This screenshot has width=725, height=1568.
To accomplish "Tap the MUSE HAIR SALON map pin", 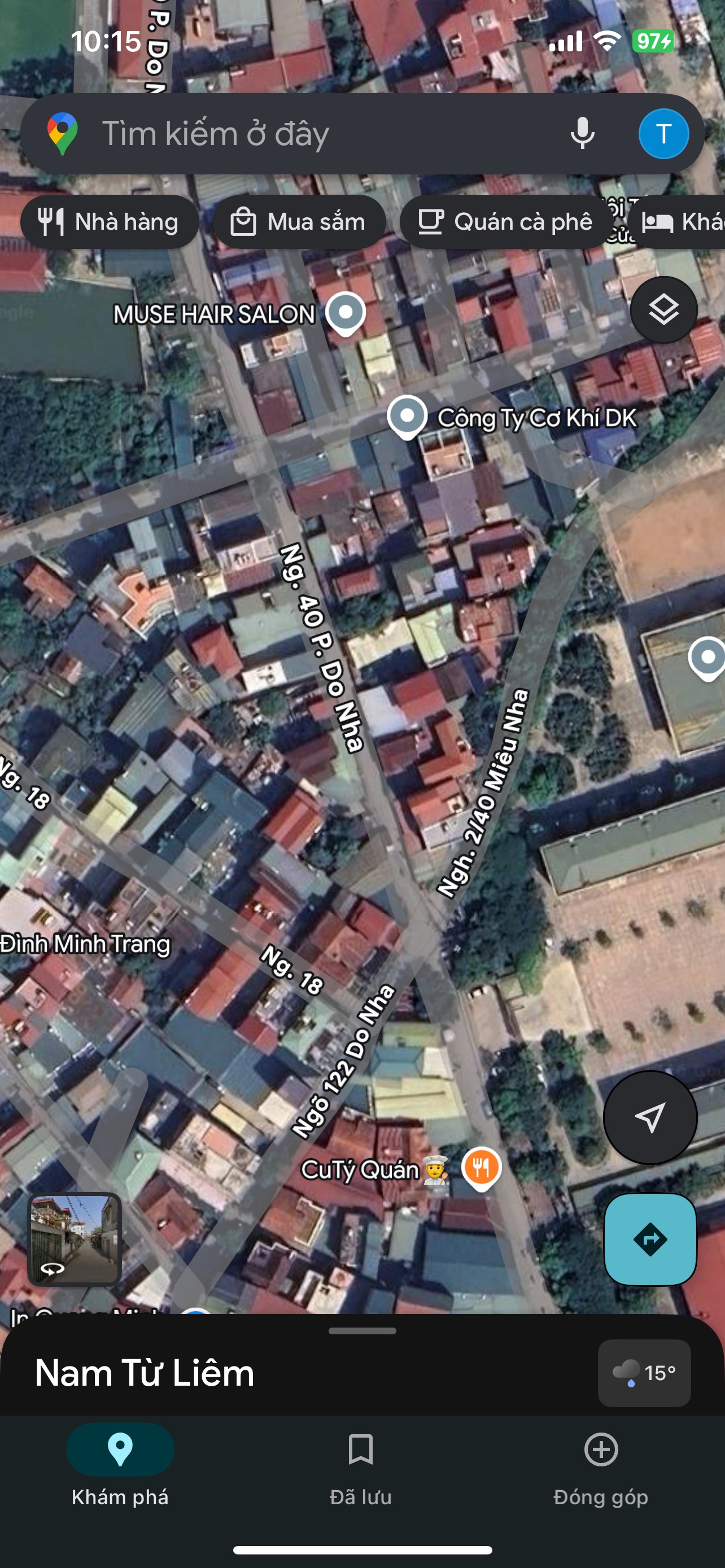I will click(346, 313).
